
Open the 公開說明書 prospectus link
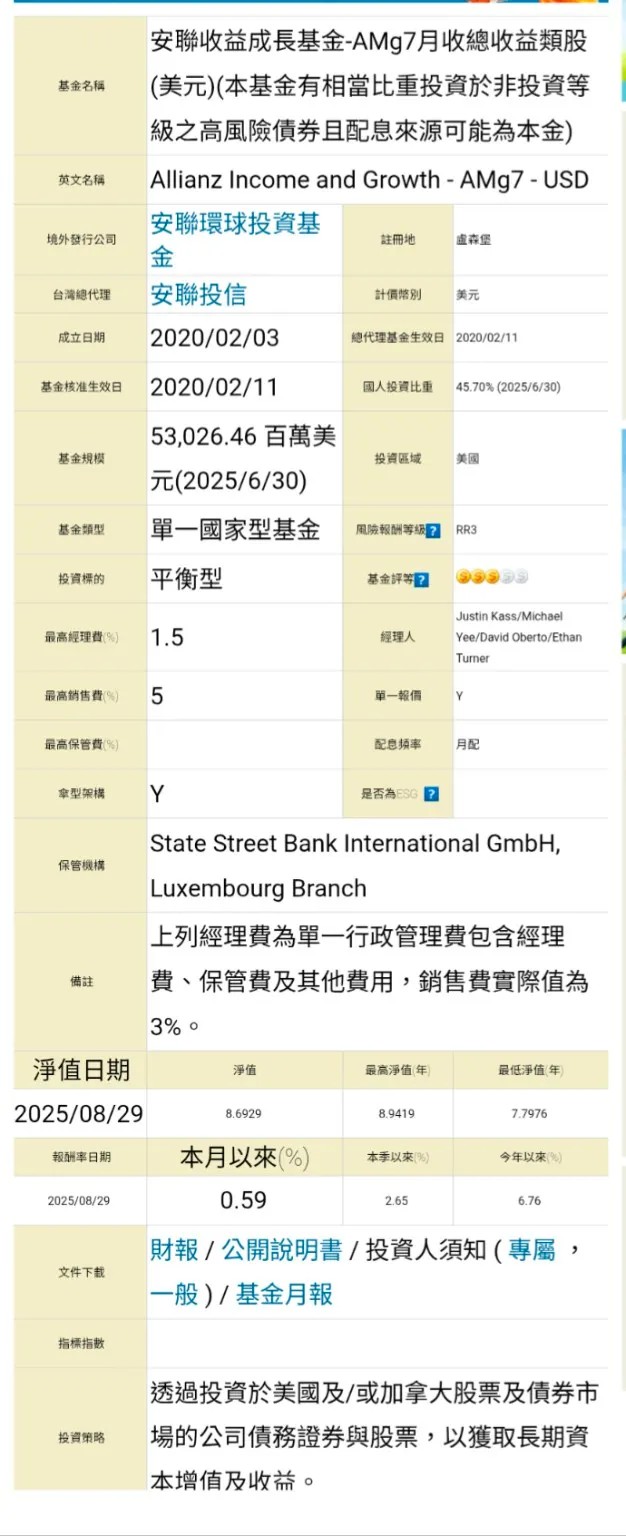tap(282, 1250)
